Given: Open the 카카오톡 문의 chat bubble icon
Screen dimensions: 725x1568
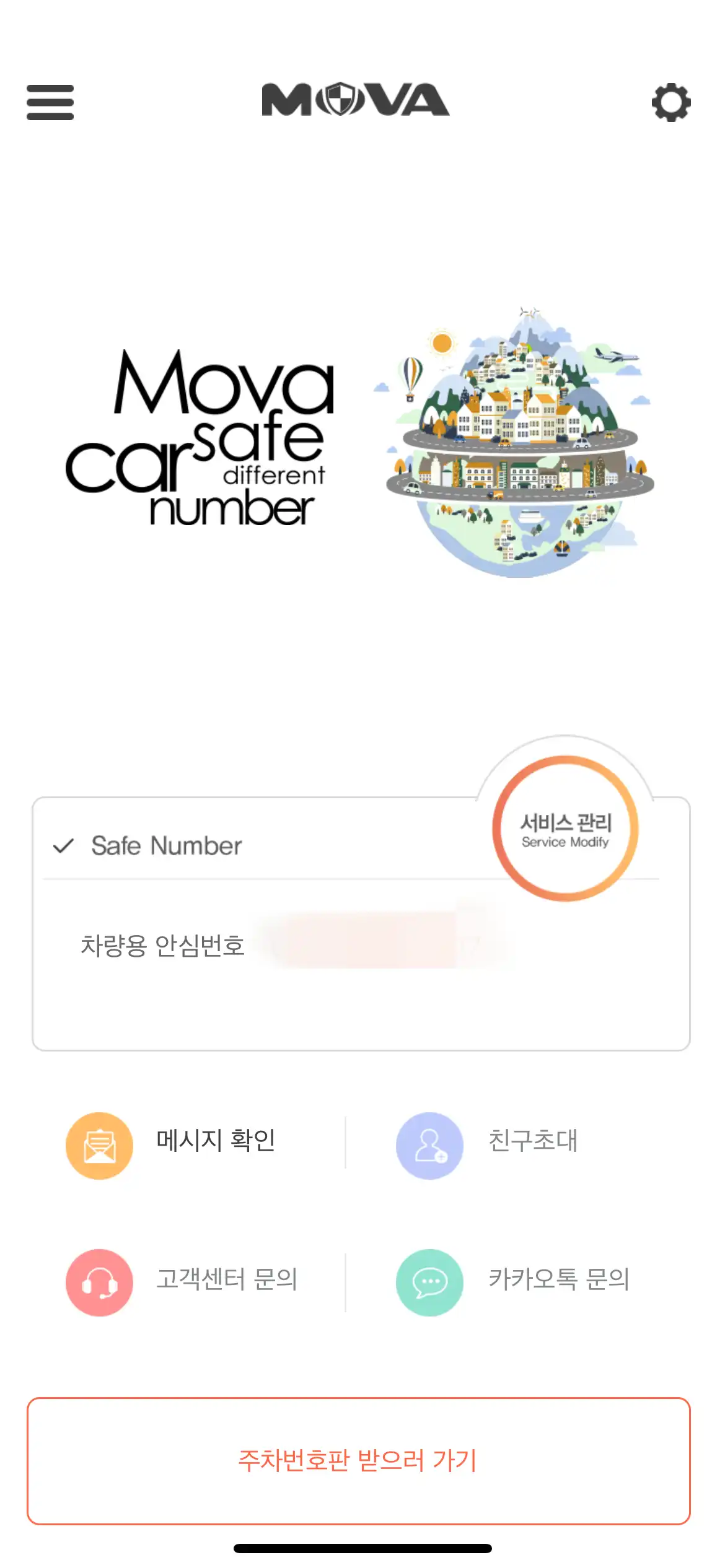Looking at the screenshot, I should point(429,1283).
